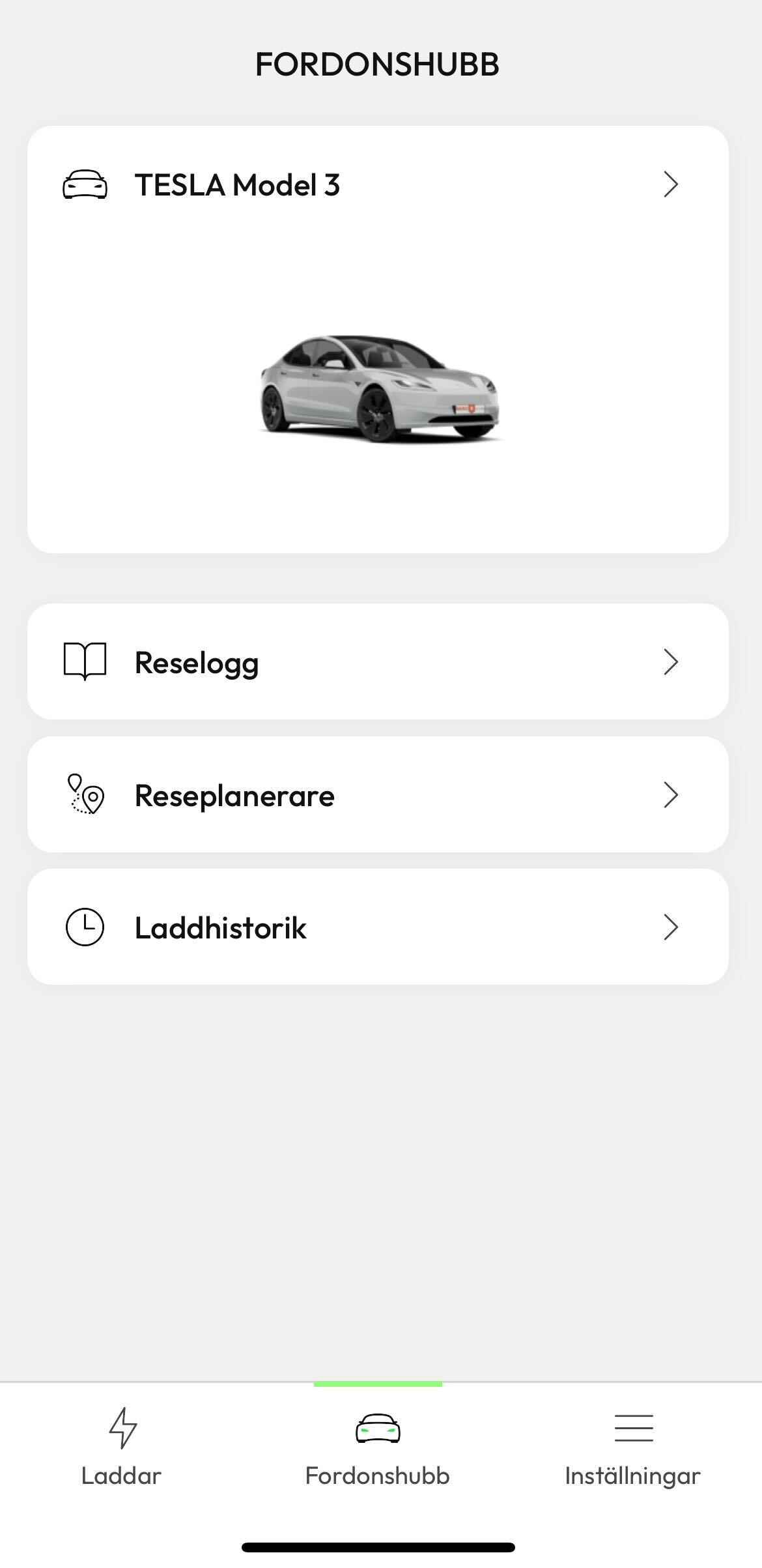The width and height of the screenshot is (762, 1568).
Task: Open Reselogg trip log
Action: pos(378,661)
